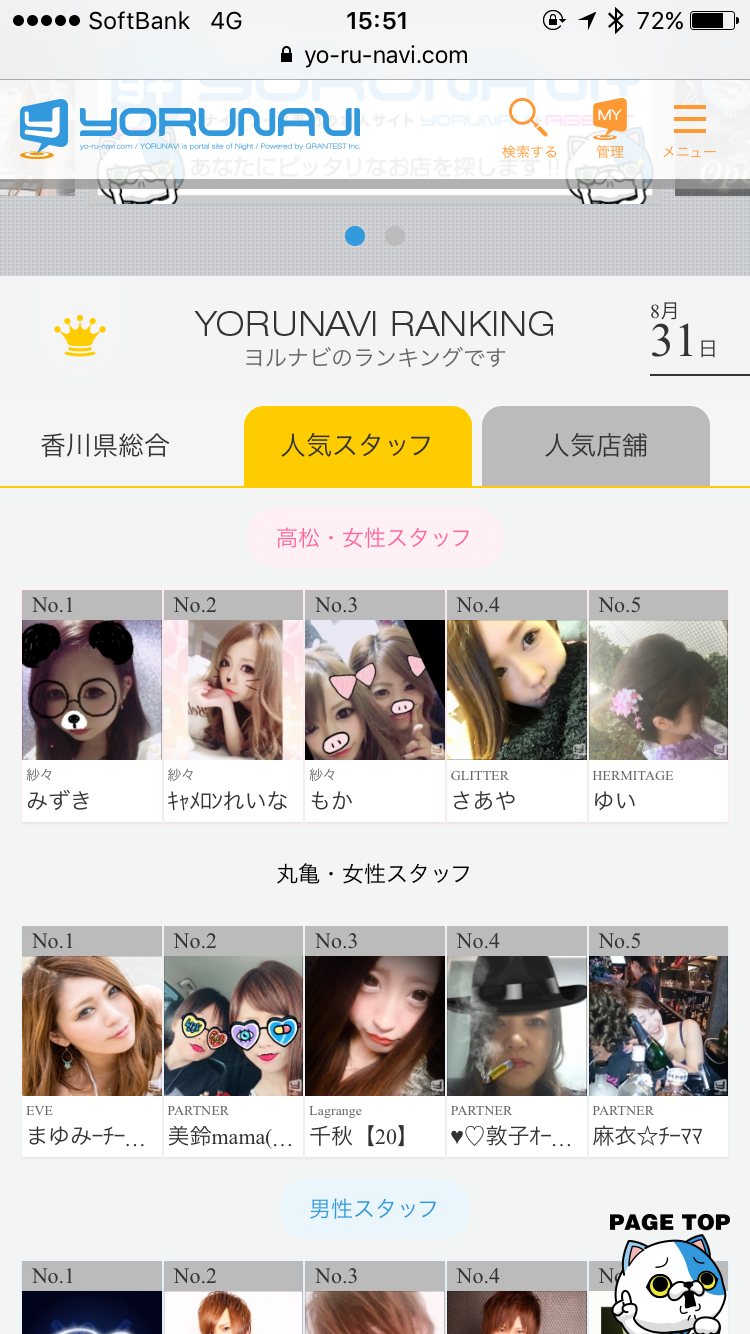Open みずき's profile card
This screenshot has height=1334, width=750.
coord(92,706)
